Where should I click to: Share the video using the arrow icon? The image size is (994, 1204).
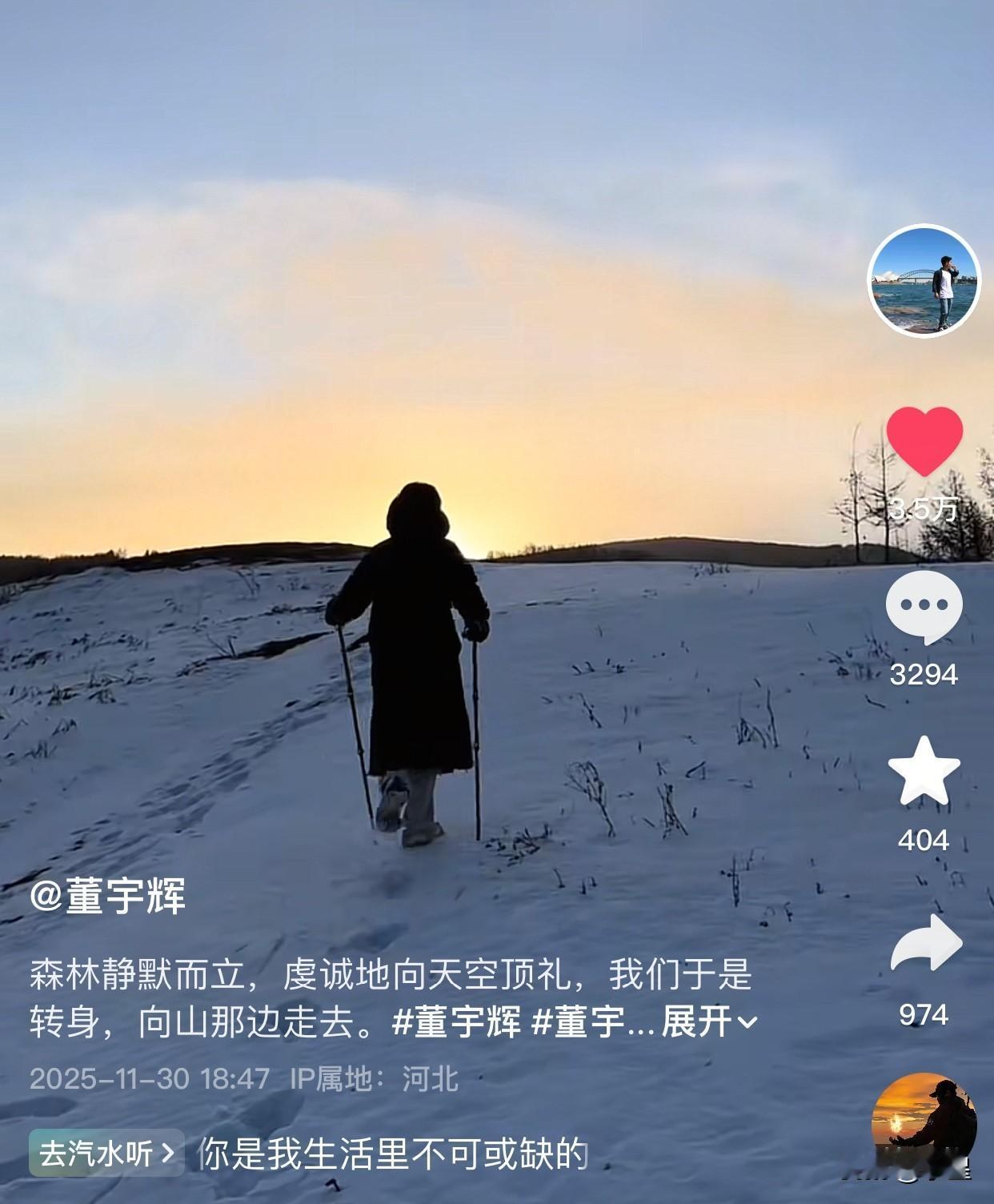(924, 946)
